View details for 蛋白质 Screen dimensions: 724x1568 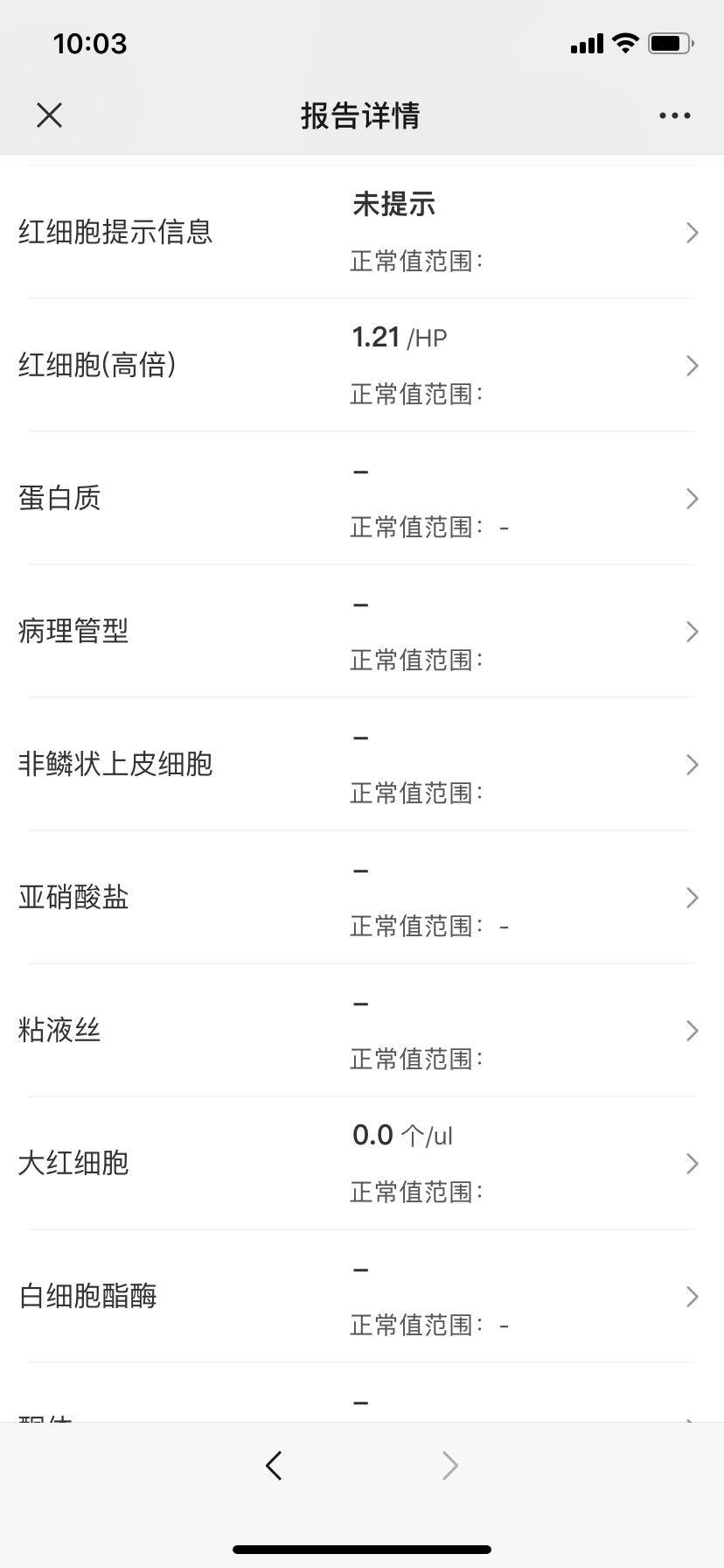[361, 498]
